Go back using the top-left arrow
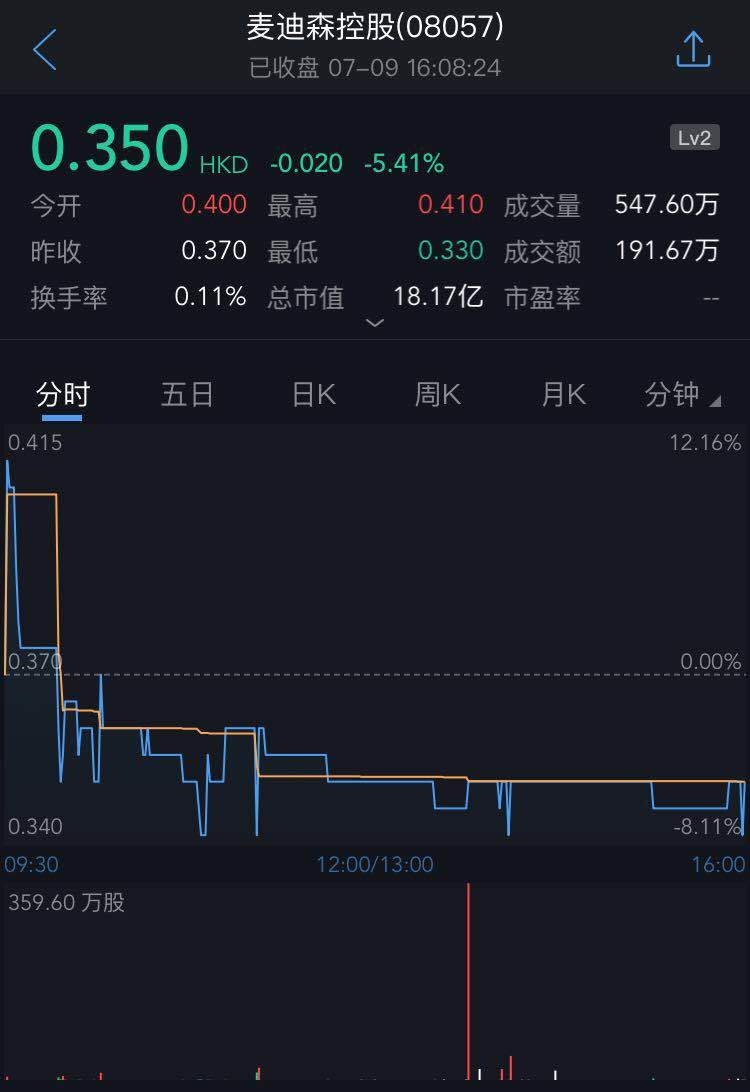The width and height of the screenshot is (750, 1092). pyautogui.click(x=45, y=49)
